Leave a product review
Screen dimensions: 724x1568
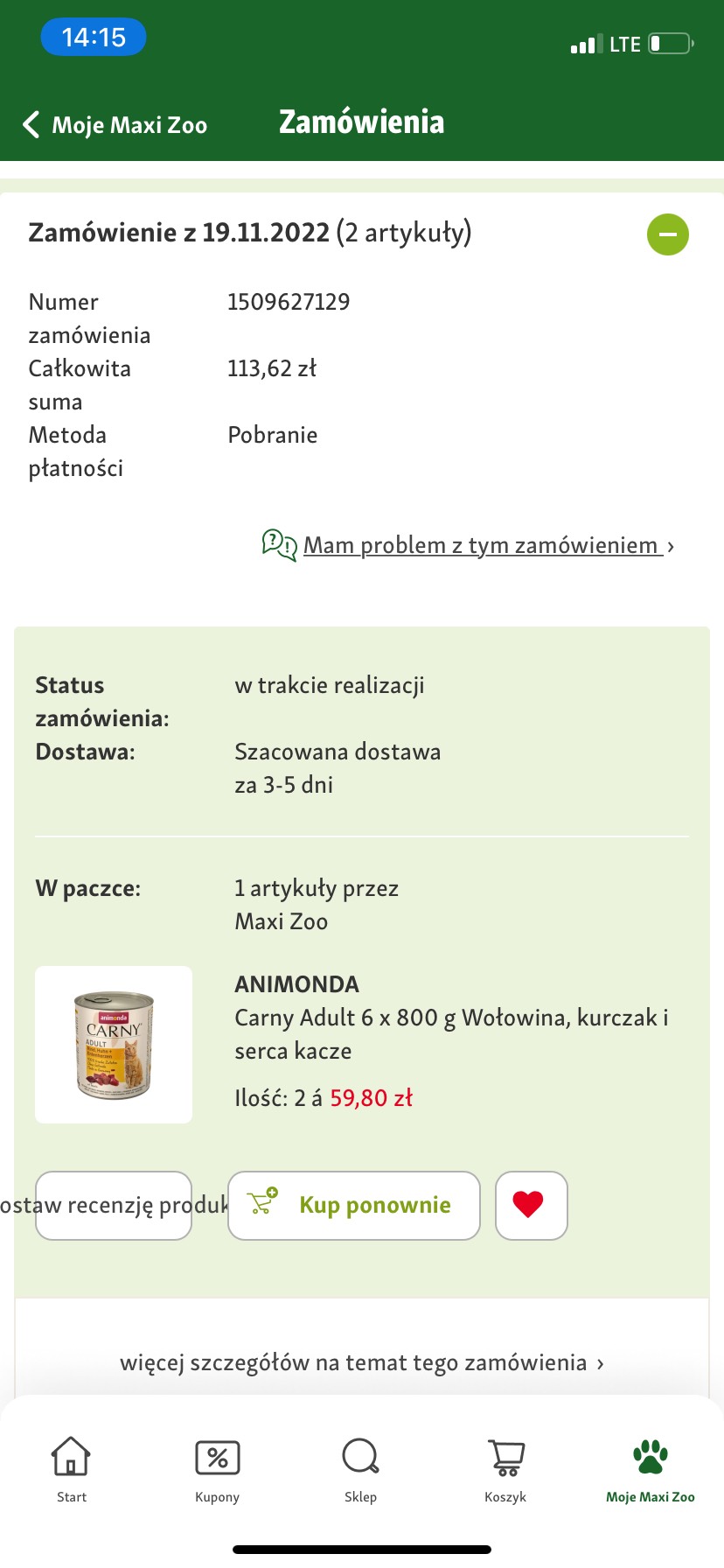click(114, 1205)
